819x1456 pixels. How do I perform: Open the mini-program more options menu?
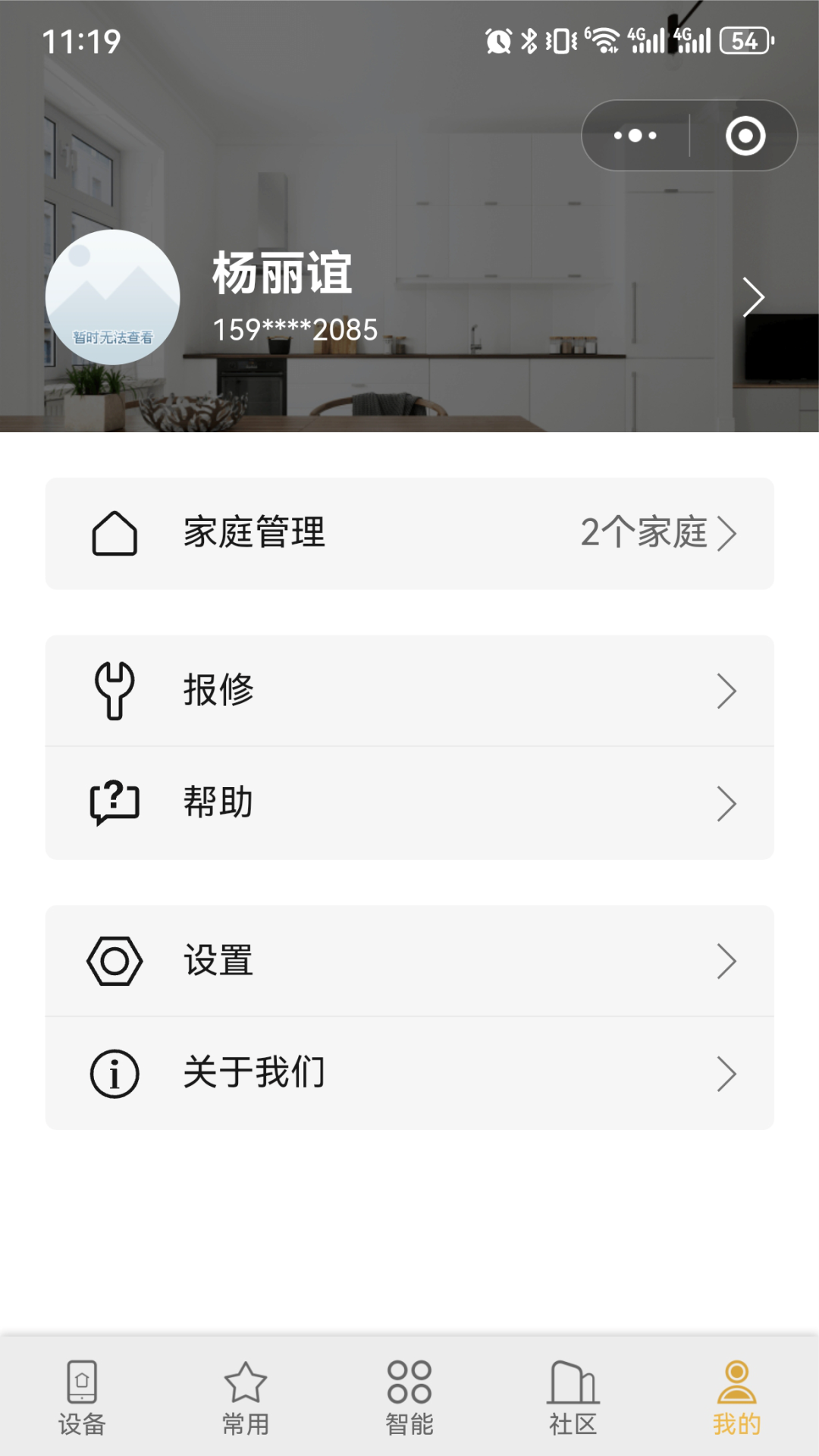(634, 135)
